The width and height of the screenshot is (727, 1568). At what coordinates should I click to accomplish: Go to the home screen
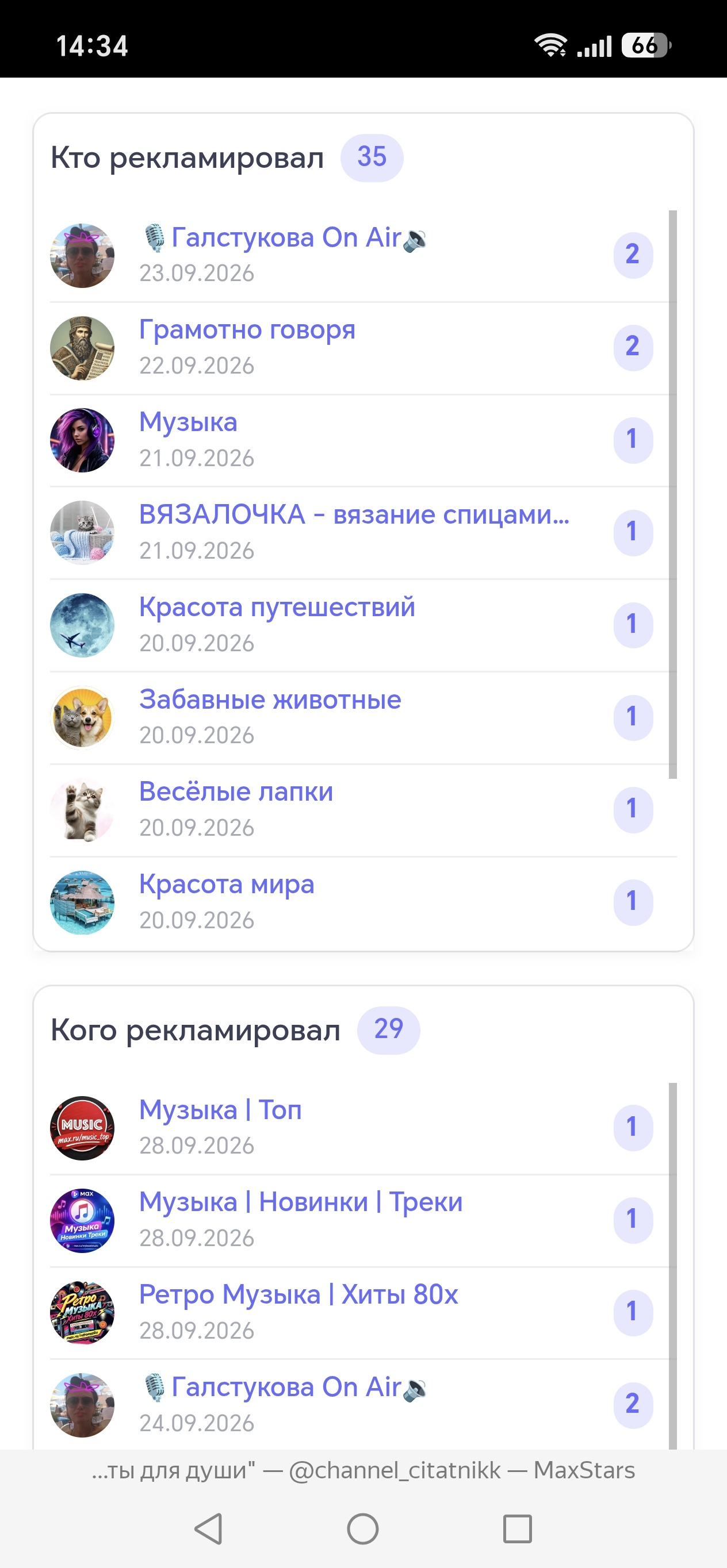click(363, 1528)
